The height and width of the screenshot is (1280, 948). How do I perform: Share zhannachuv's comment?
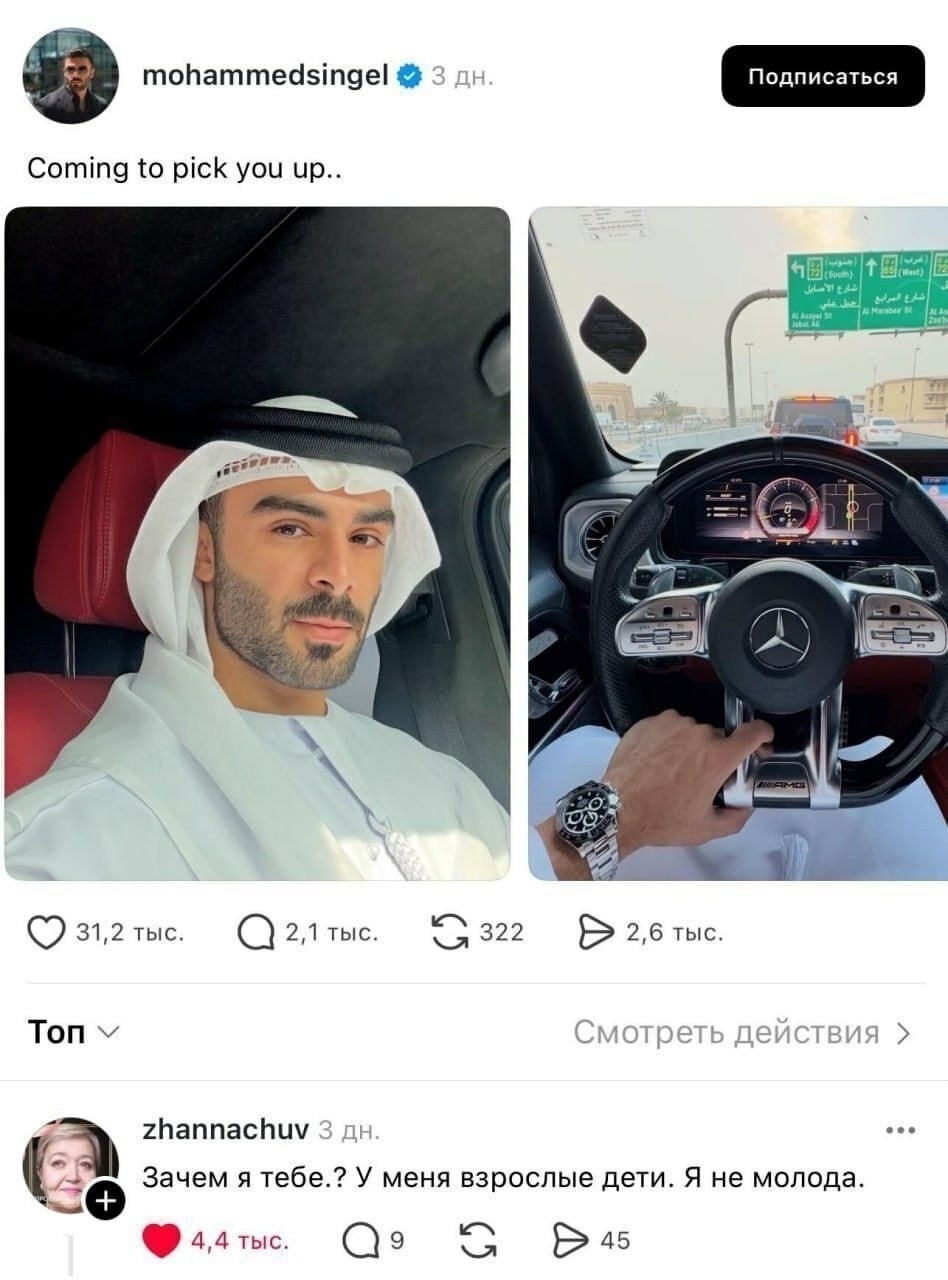[x=570, y=1241]
